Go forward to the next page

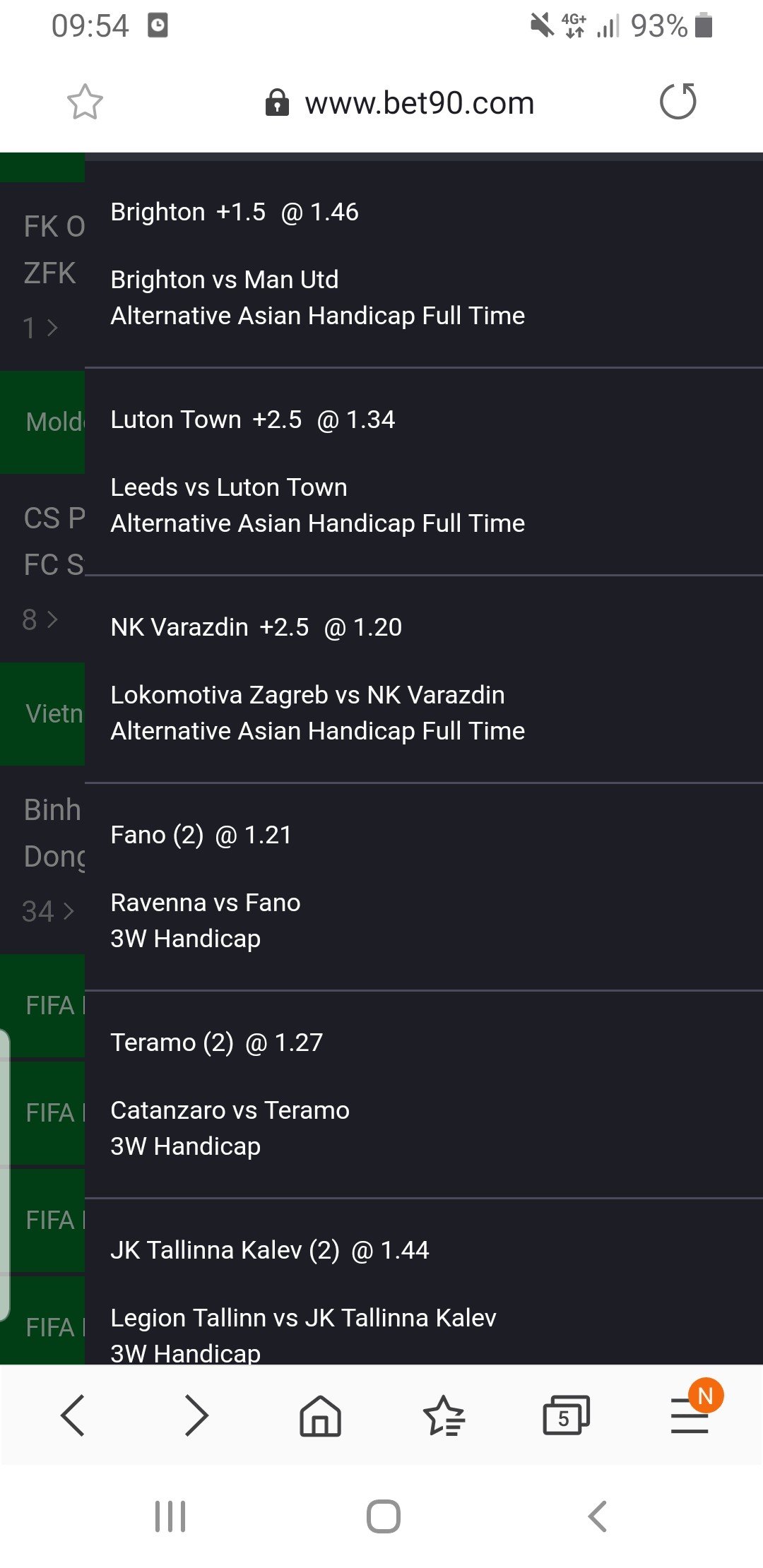[x=196, y=1415]
